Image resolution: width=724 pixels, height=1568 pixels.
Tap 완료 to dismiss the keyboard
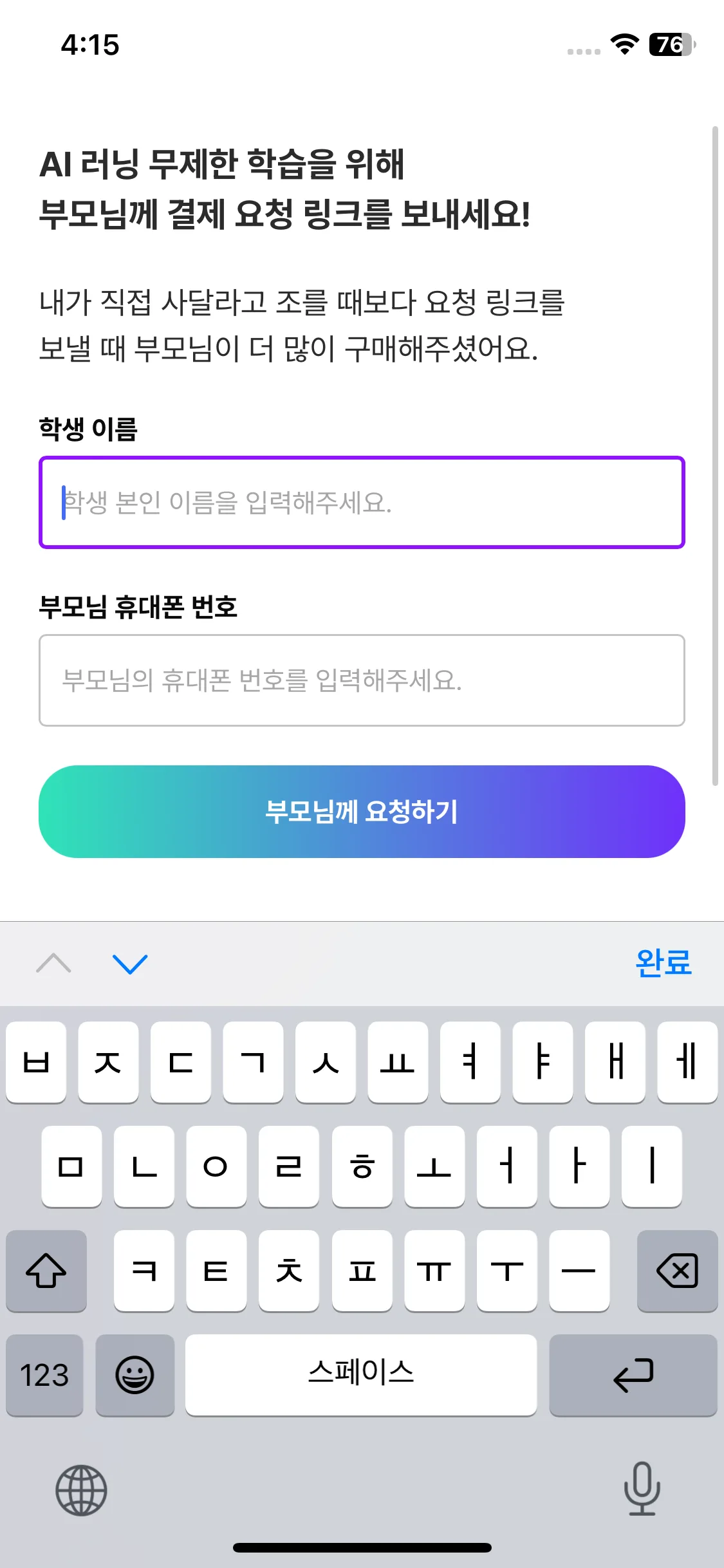663,964
